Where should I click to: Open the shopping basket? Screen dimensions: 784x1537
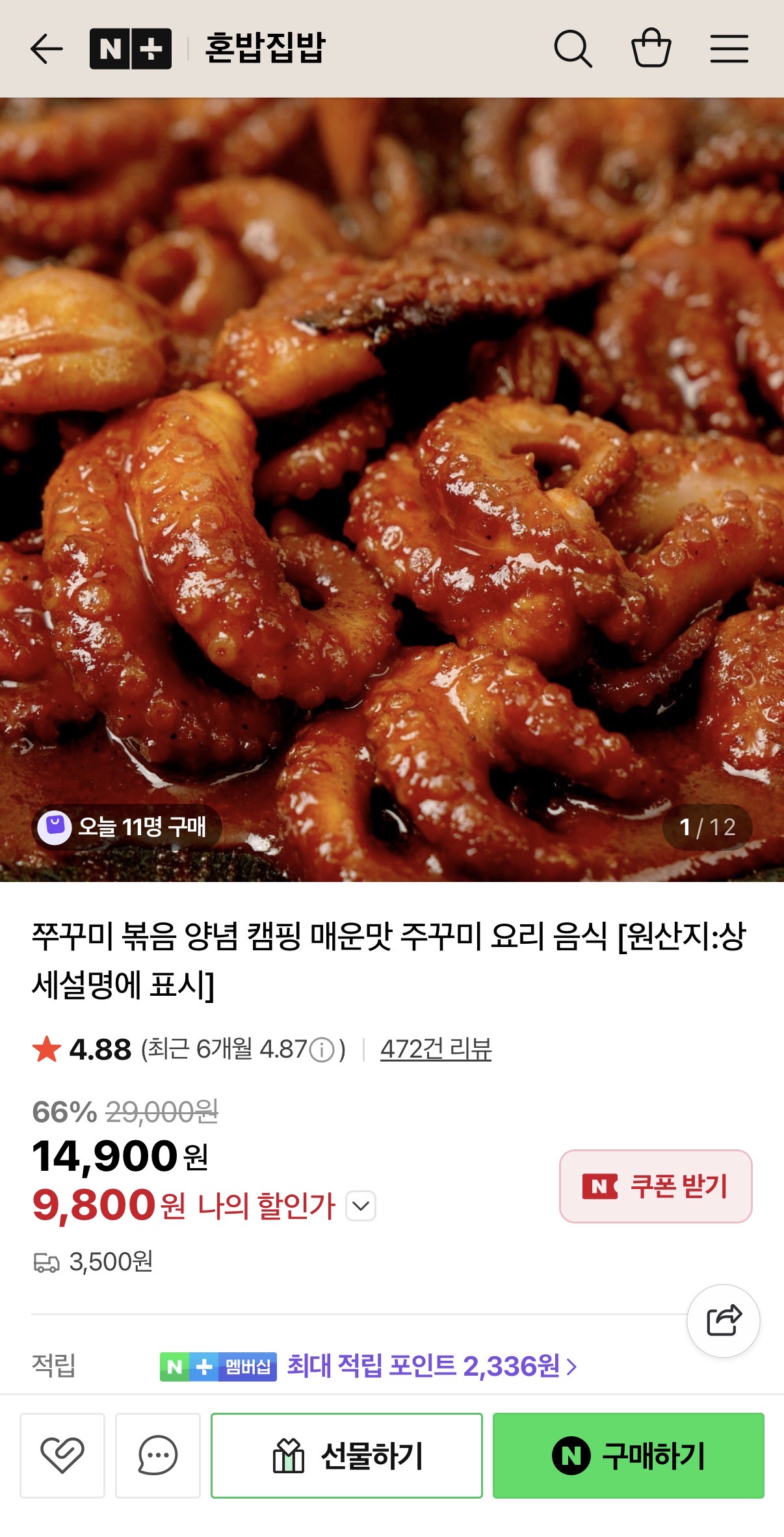click(651, 49)
